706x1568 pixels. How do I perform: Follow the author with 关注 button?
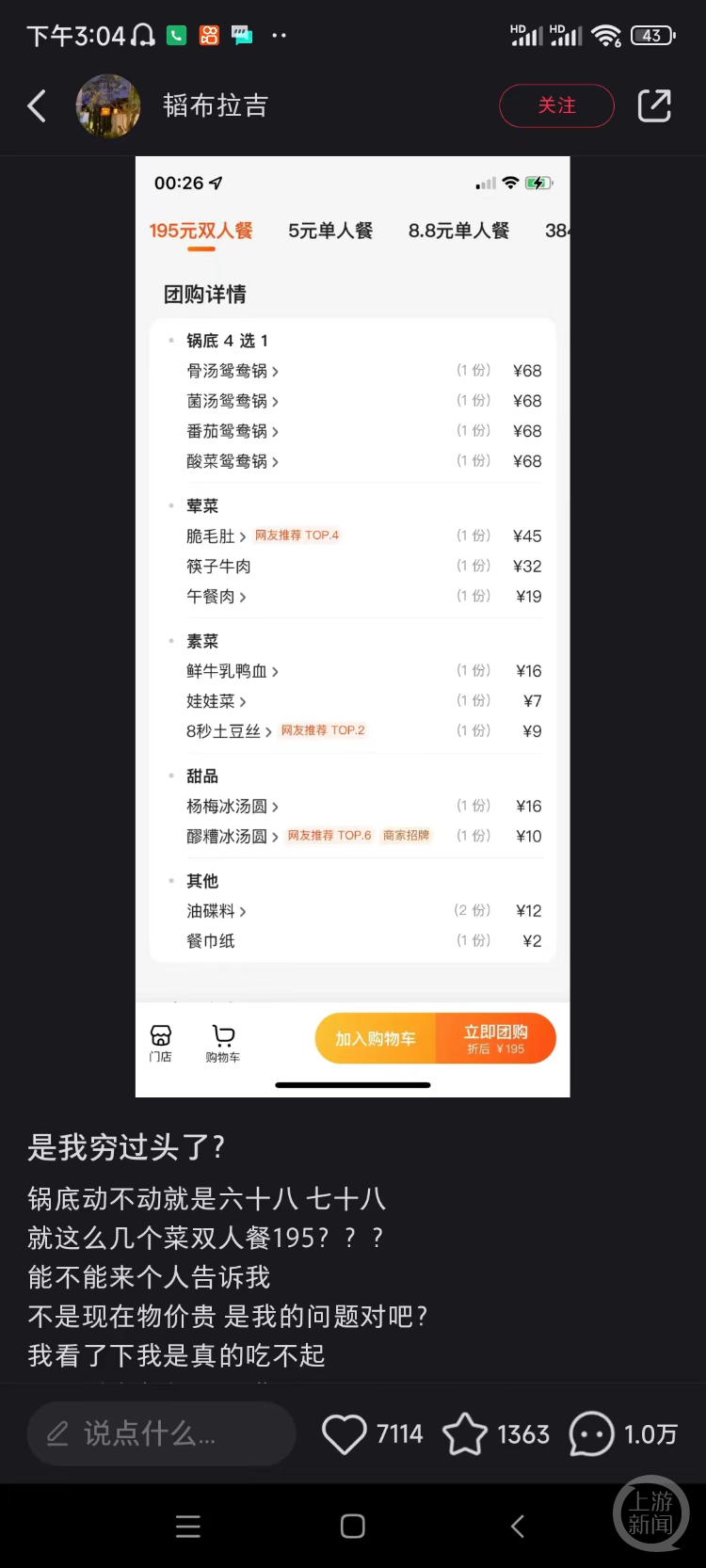[556, 105]
